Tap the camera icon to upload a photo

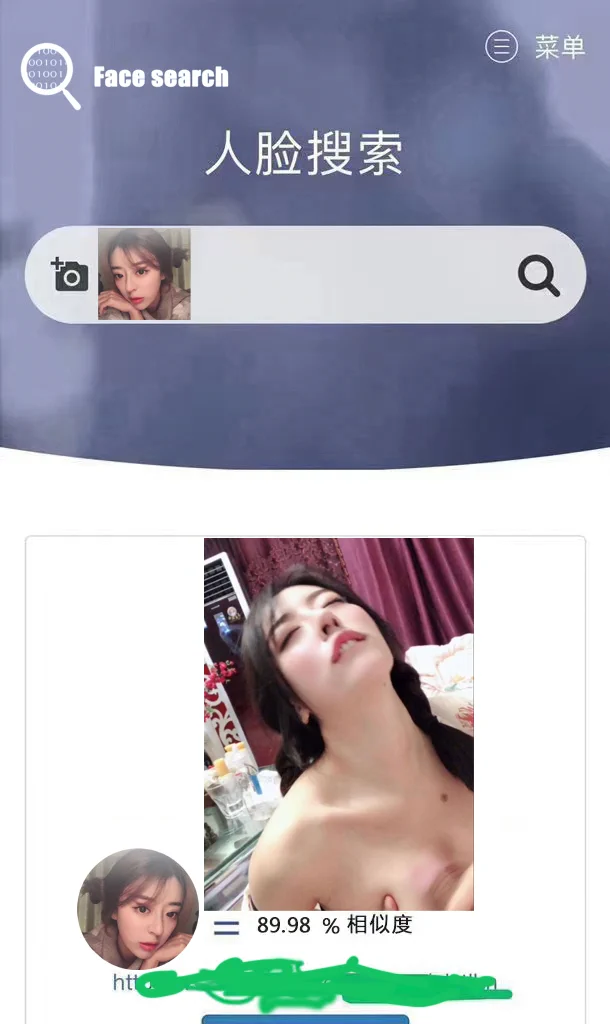(70, 274)
